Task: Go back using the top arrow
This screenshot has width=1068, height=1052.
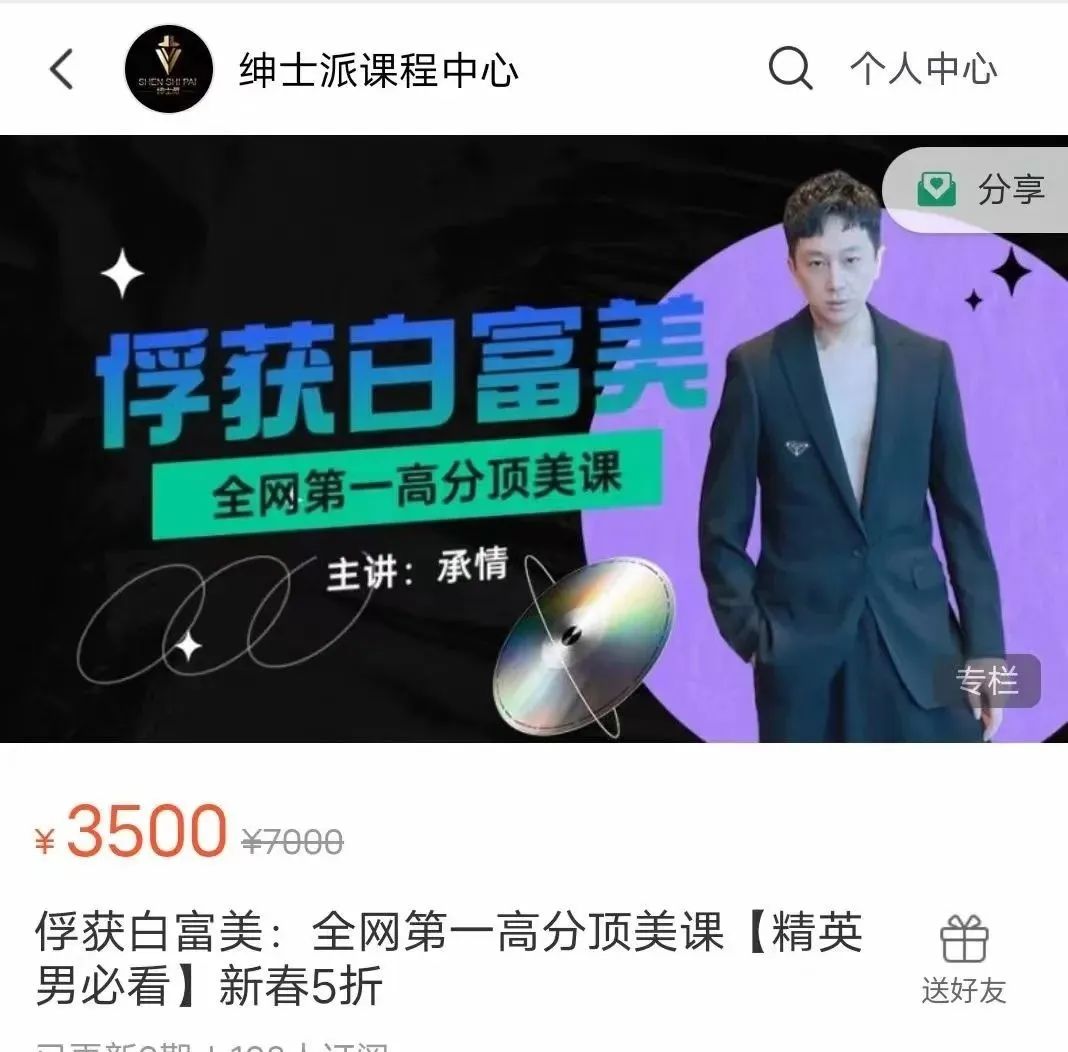Action: tap(62, 70)
